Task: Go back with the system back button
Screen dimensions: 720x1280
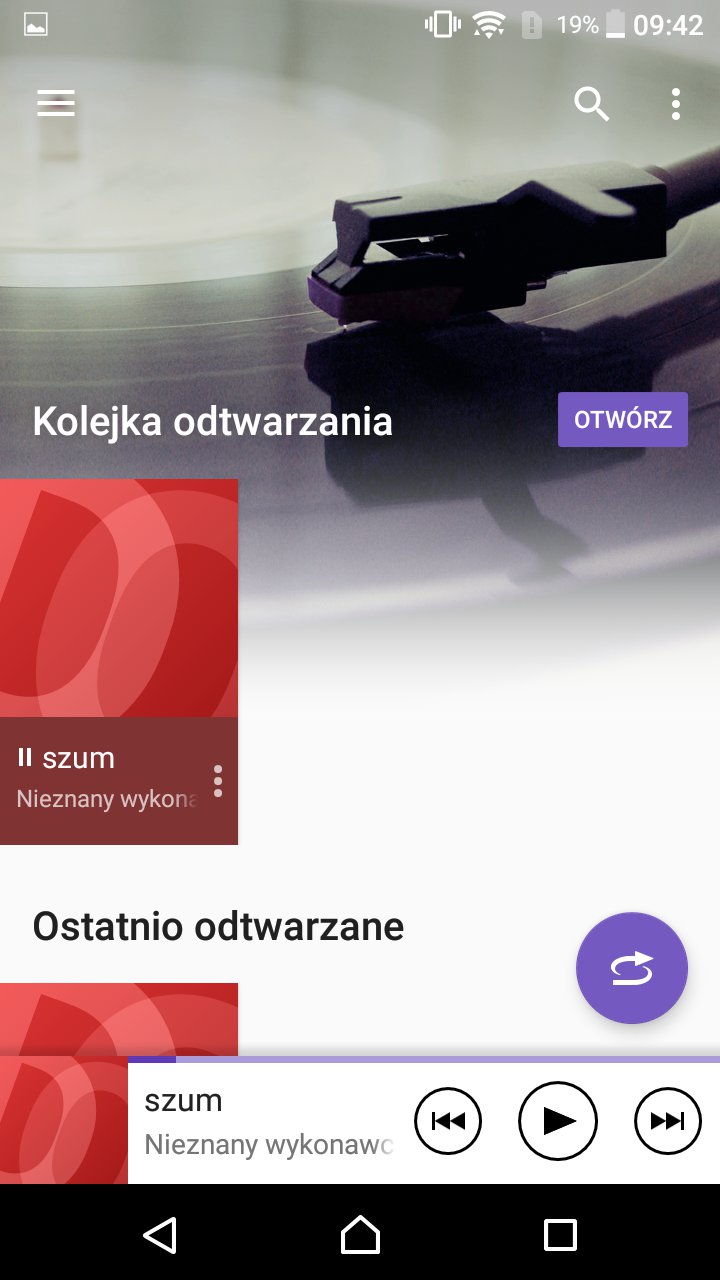Action: (x=160, y=1235)
